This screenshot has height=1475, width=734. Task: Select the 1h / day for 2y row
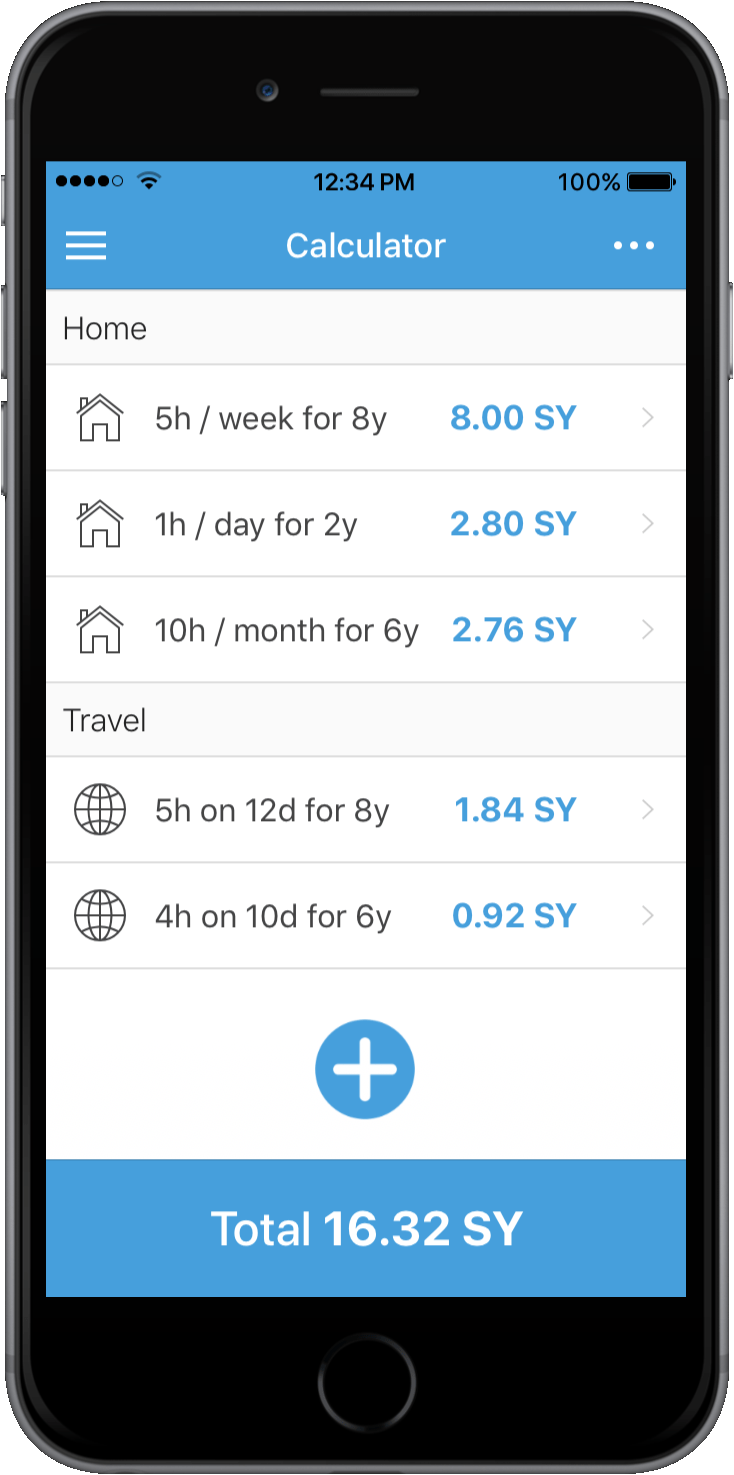[366, 524]
